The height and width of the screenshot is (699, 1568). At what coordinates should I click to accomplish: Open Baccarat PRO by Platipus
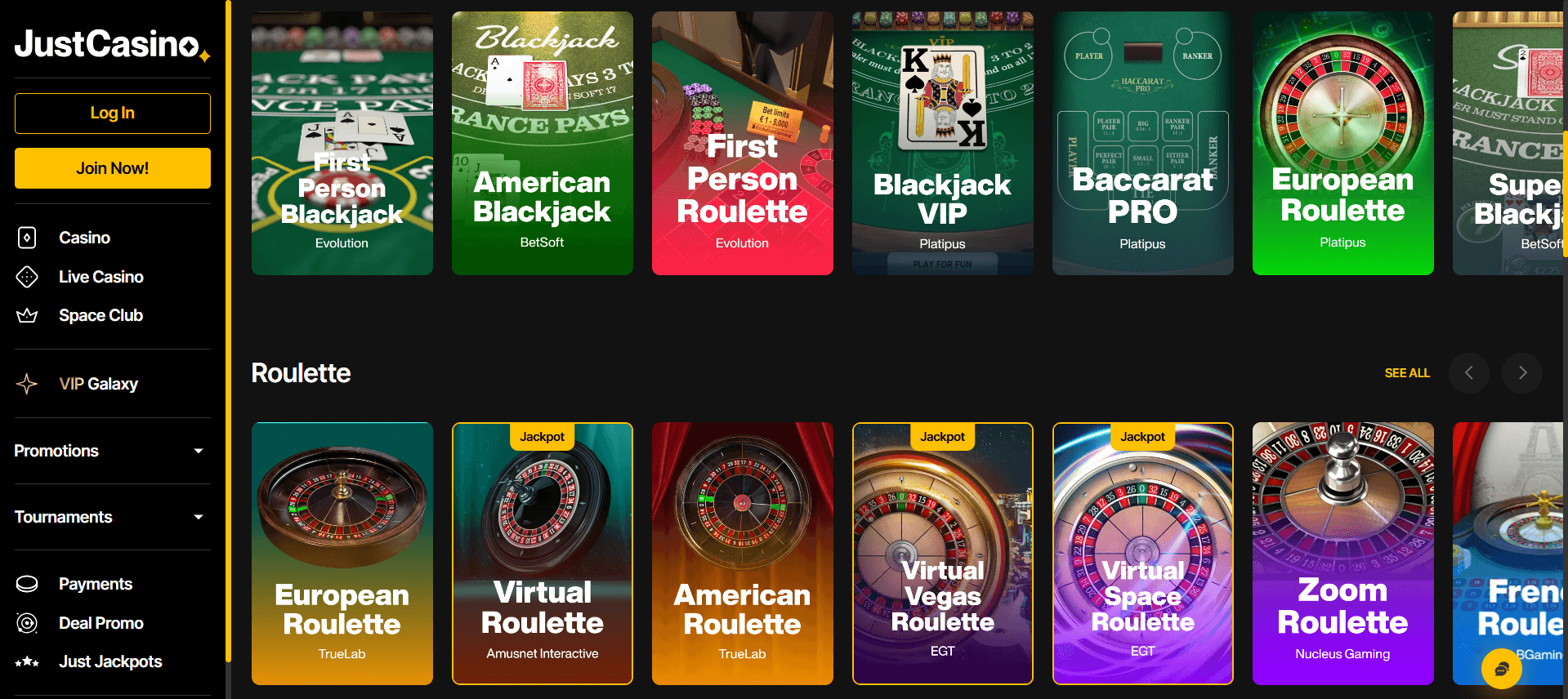1142,144
